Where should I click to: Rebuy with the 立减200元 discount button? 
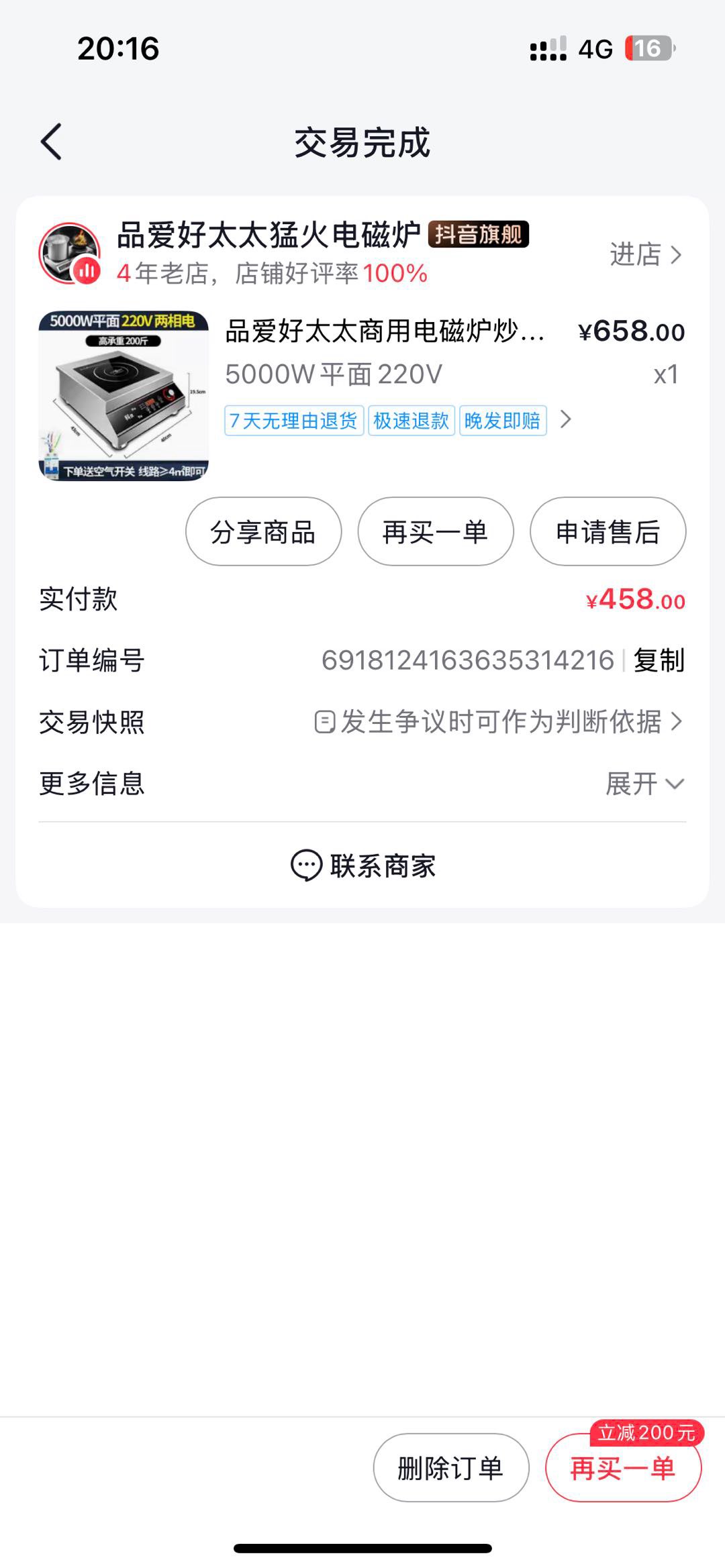pos(623,1468)
